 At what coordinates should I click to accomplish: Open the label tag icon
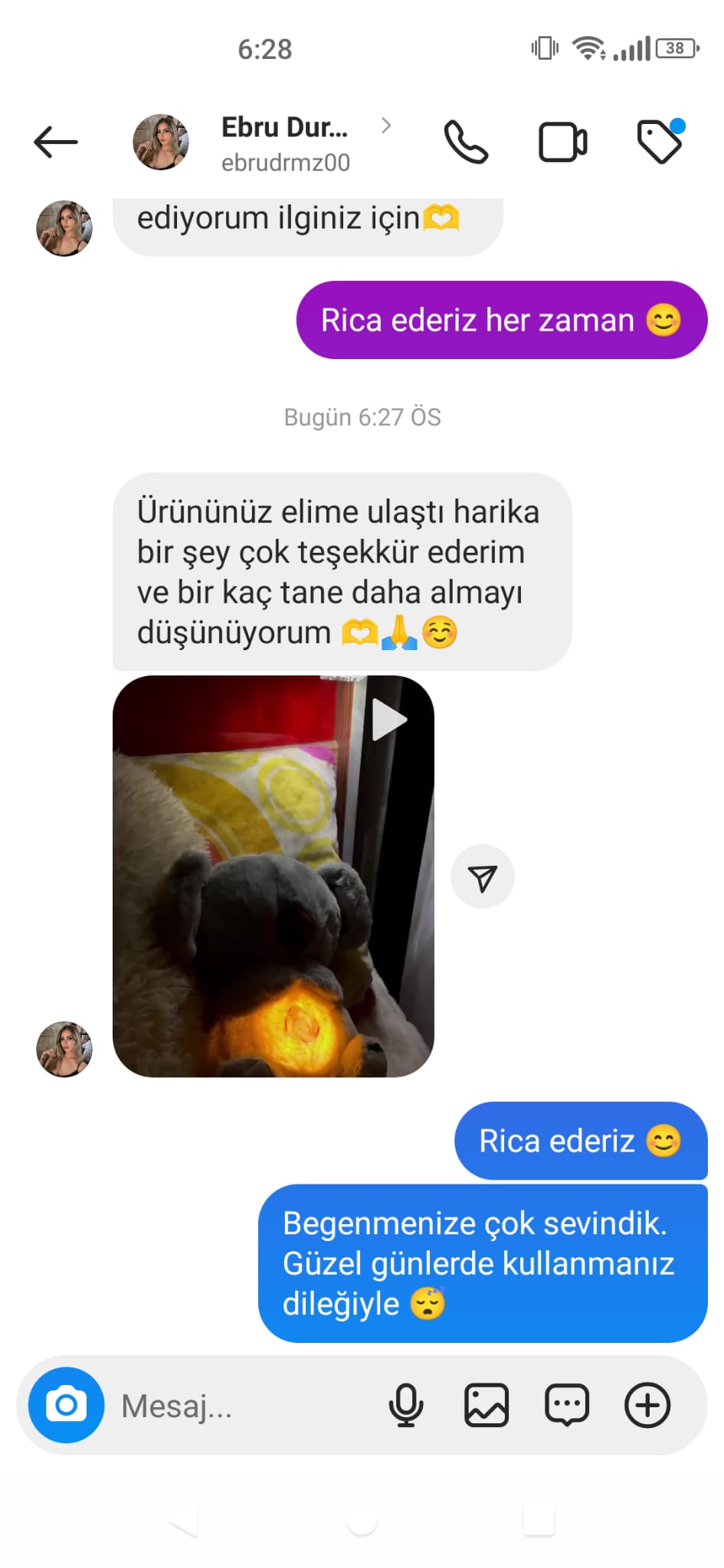pos(660,142)
